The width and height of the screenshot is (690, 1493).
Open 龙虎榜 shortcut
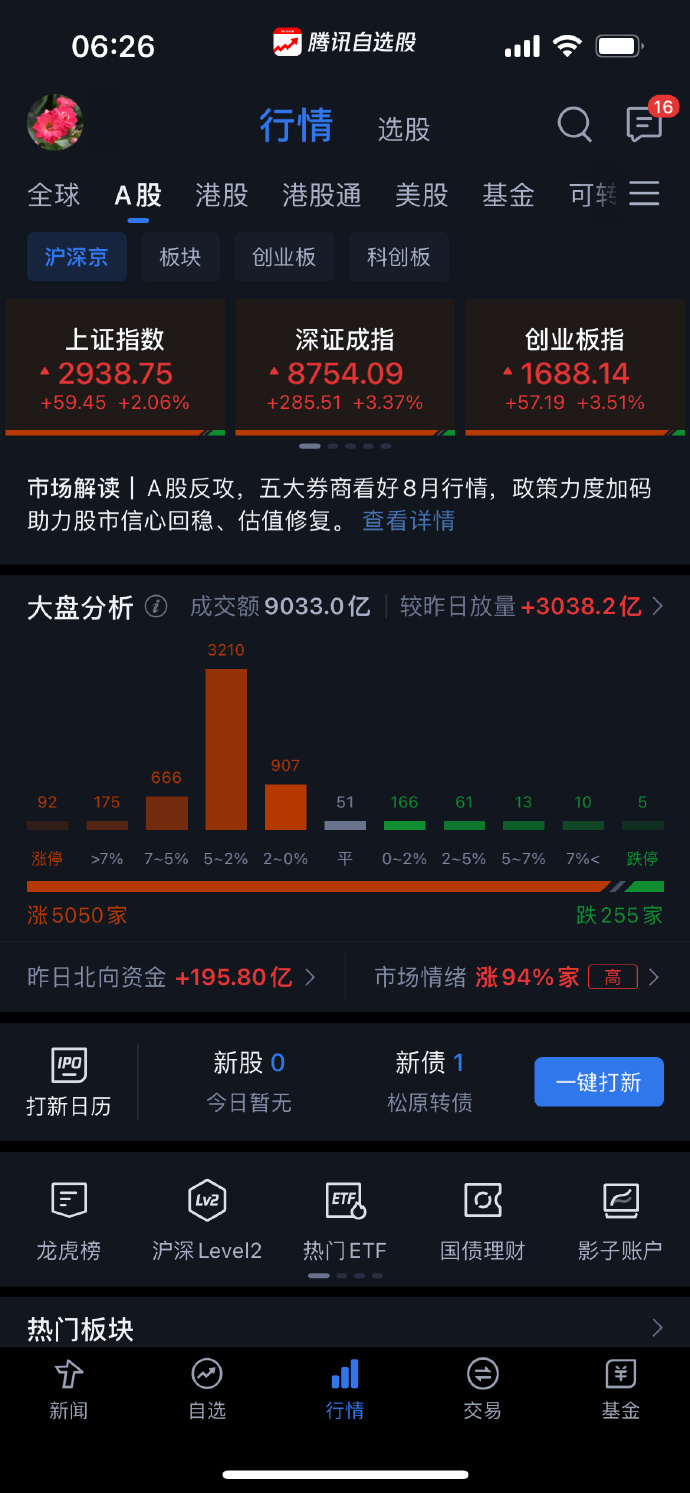[x=69, y=1220]
